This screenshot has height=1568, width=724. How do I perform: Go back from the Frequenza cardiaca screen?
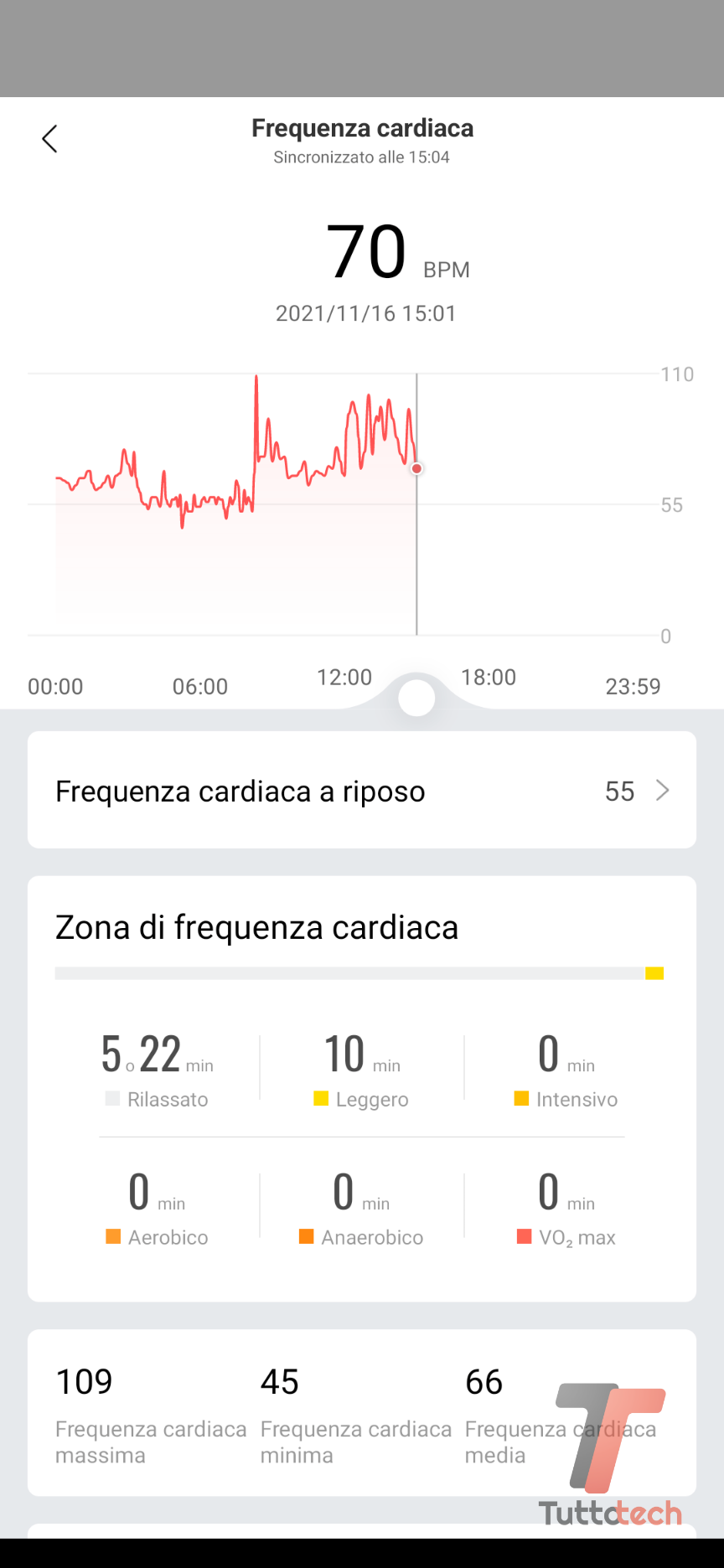(49, 139)
